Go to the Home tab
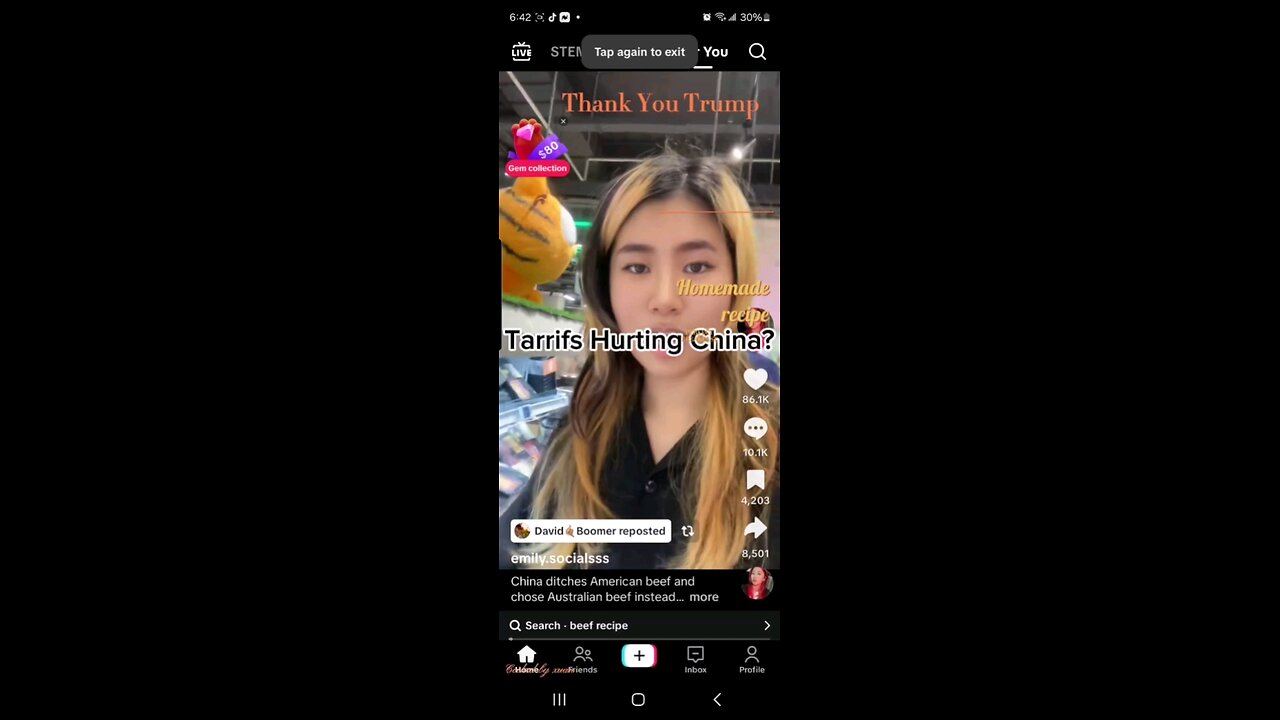 point(527,658)
